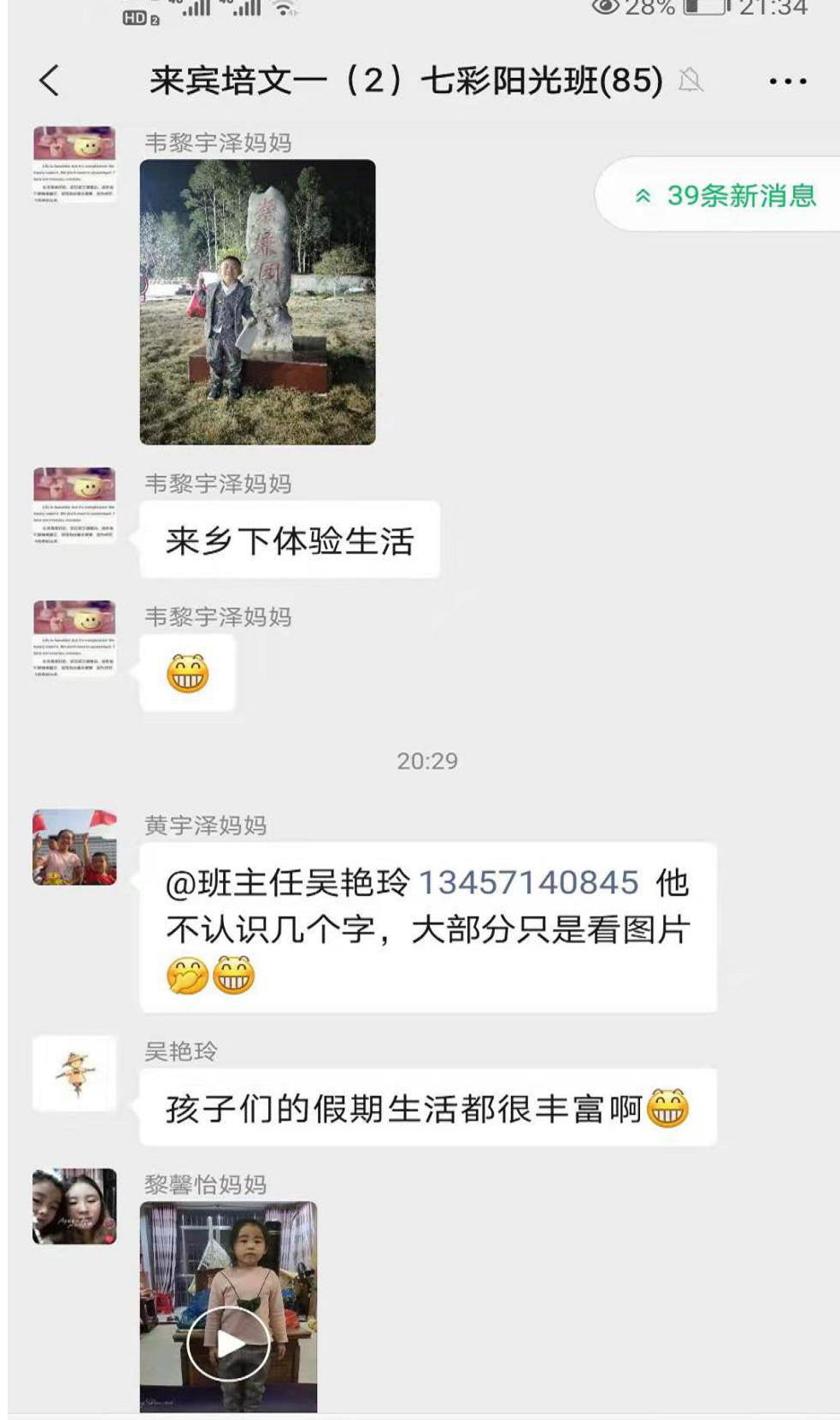Open 黎馨怡妈妈's profile avatar

click(74, 1206)
